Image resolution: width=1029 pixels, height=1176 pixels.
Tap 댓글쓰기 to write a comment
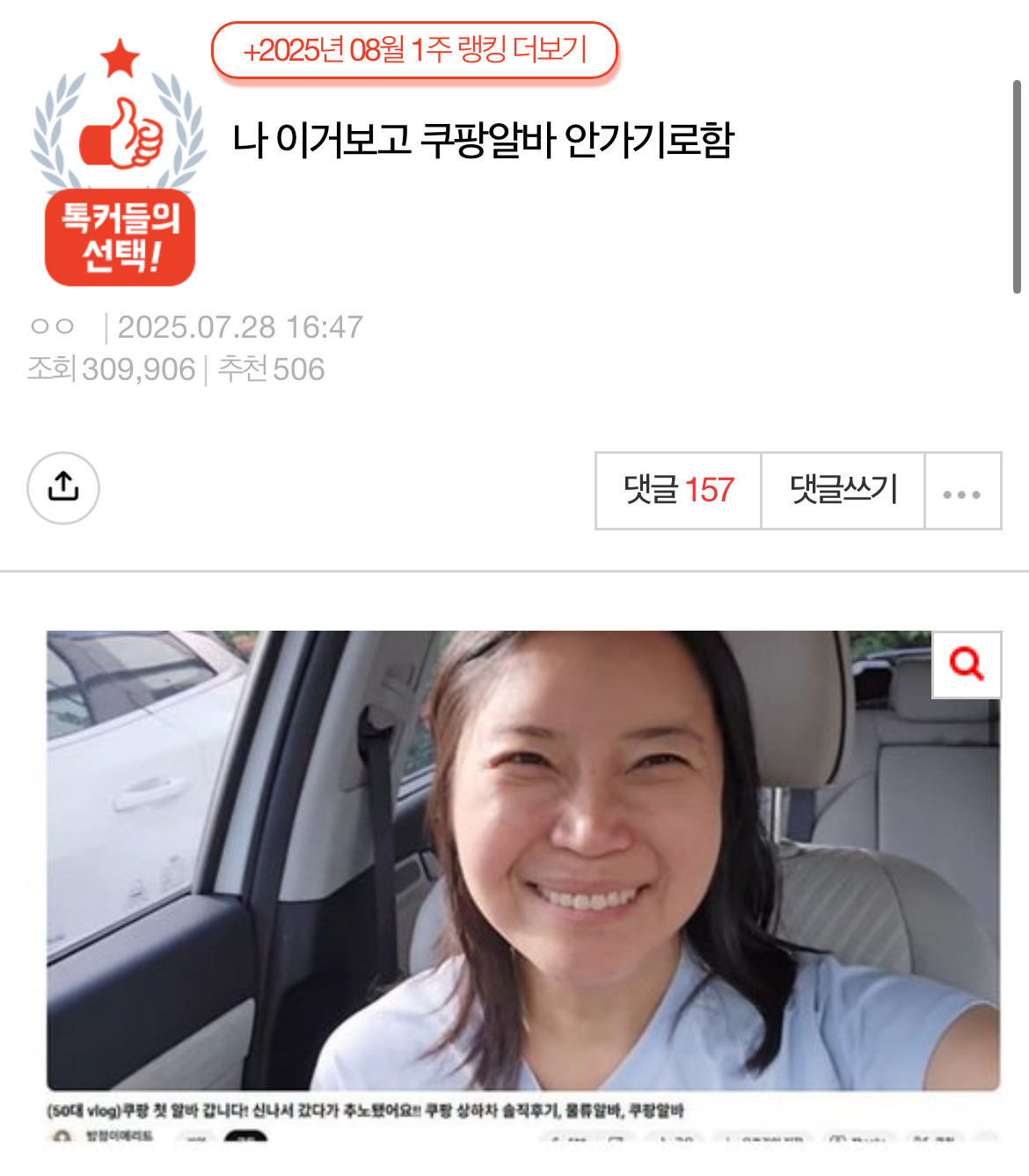[x=843, y=491]
